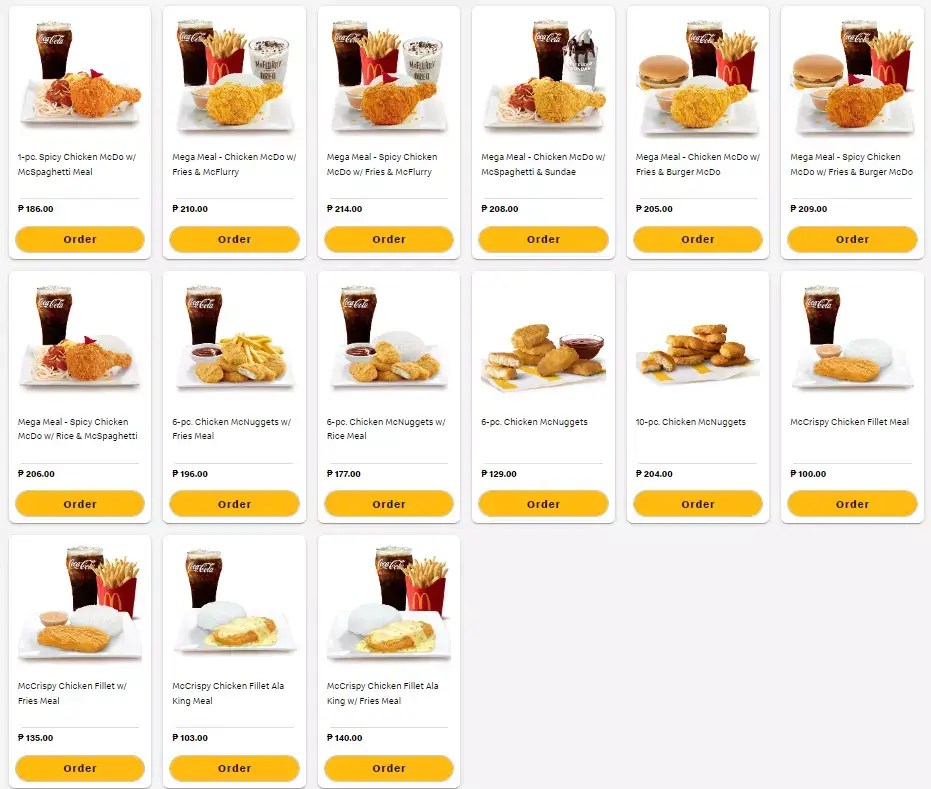The width and height of the screenshot is (931, 789).
Task: Order Mega Meal Spicy Chicken w/ Fries & Burger
Action: [852, 240]
